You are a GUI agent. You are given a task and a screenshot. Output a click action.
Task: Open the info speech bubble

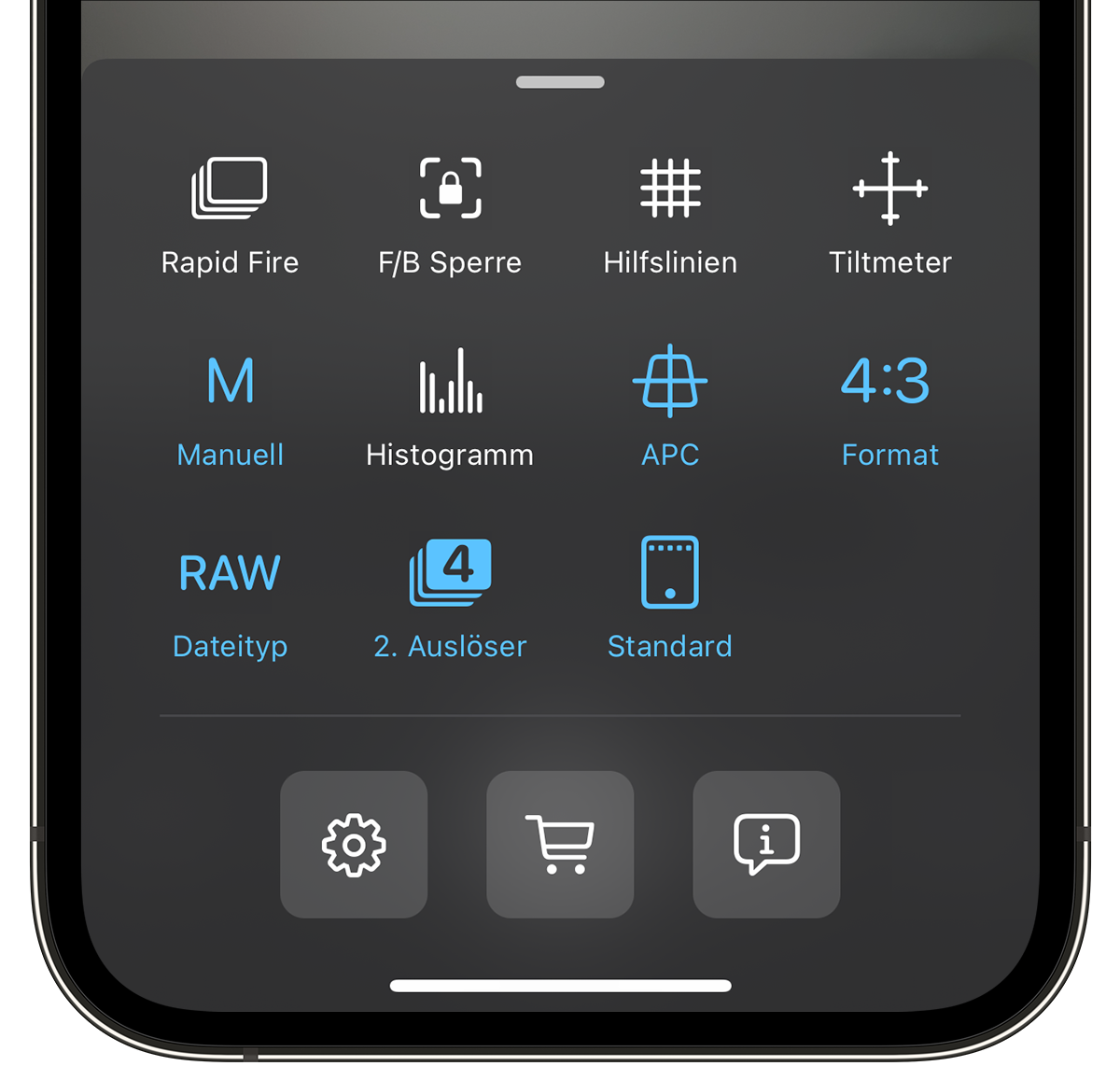tap(766, 844)
